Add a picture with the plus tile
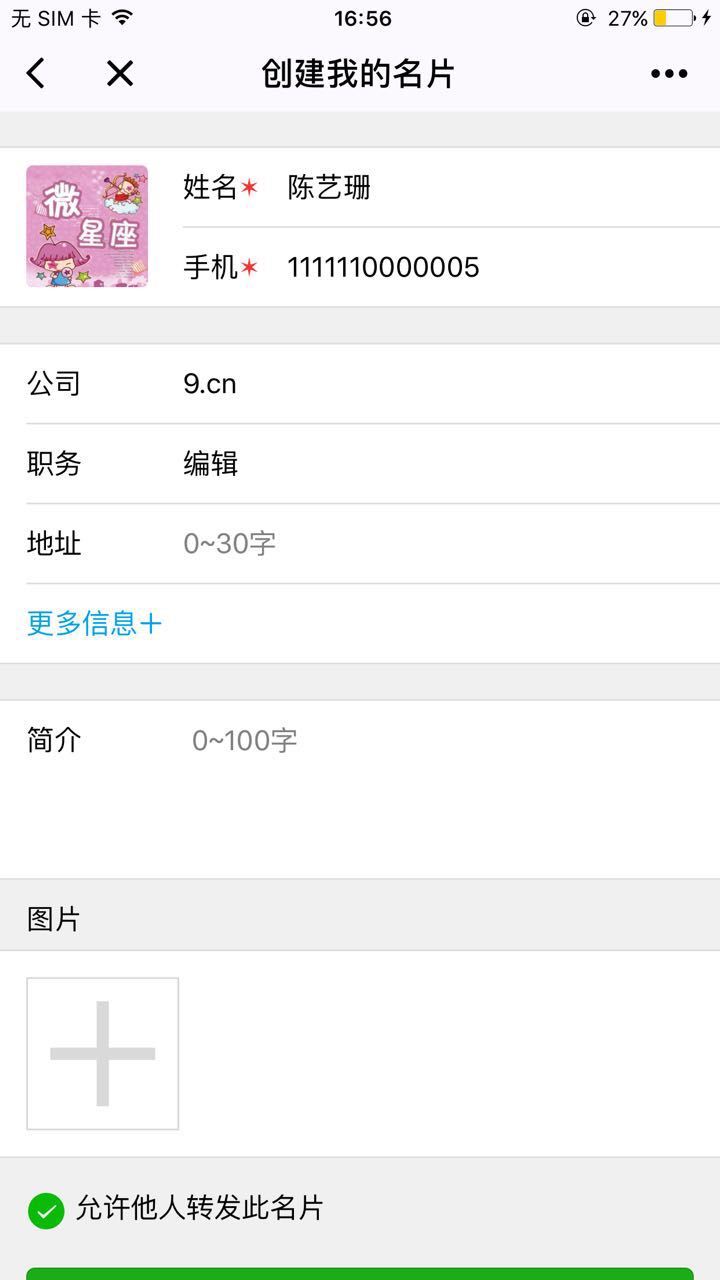Viewport: 720px width, 1280px height. (103, 1053)
